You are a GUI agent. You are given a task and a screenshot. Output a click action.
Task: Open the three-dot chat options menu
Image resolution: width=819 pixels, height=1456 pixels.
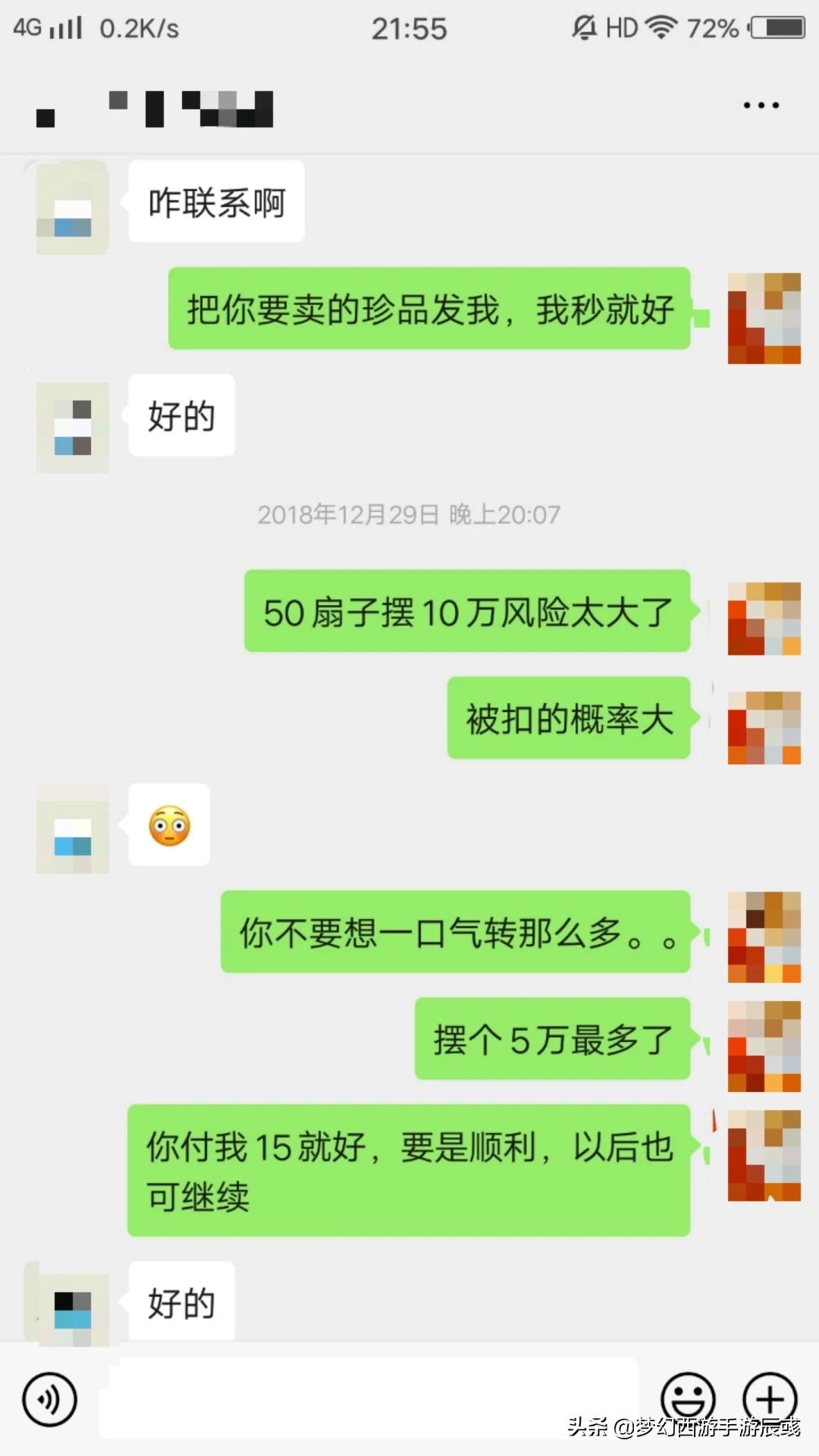tap(761, 105)
